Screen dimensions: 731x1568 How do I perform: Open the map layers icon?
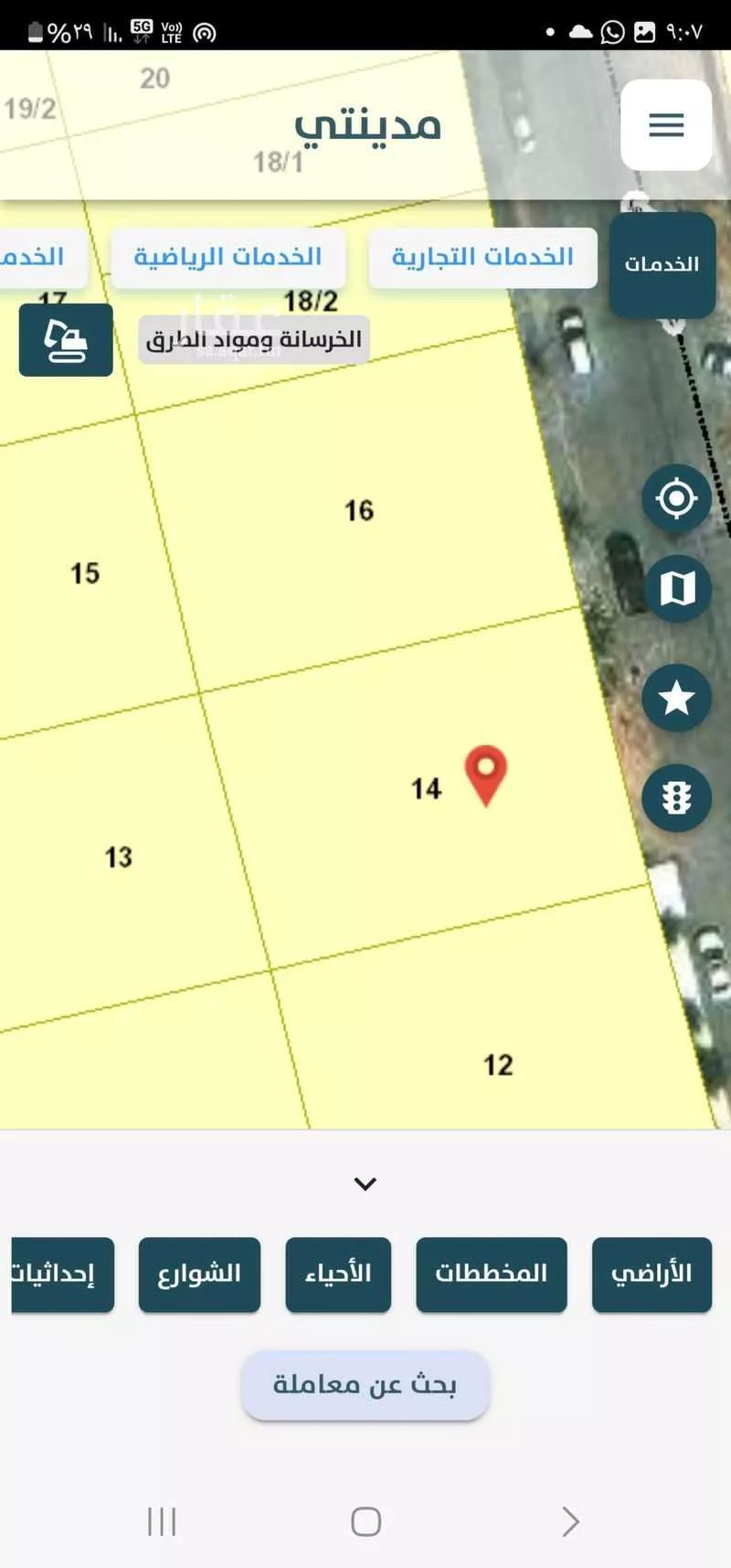coord(676,589)
